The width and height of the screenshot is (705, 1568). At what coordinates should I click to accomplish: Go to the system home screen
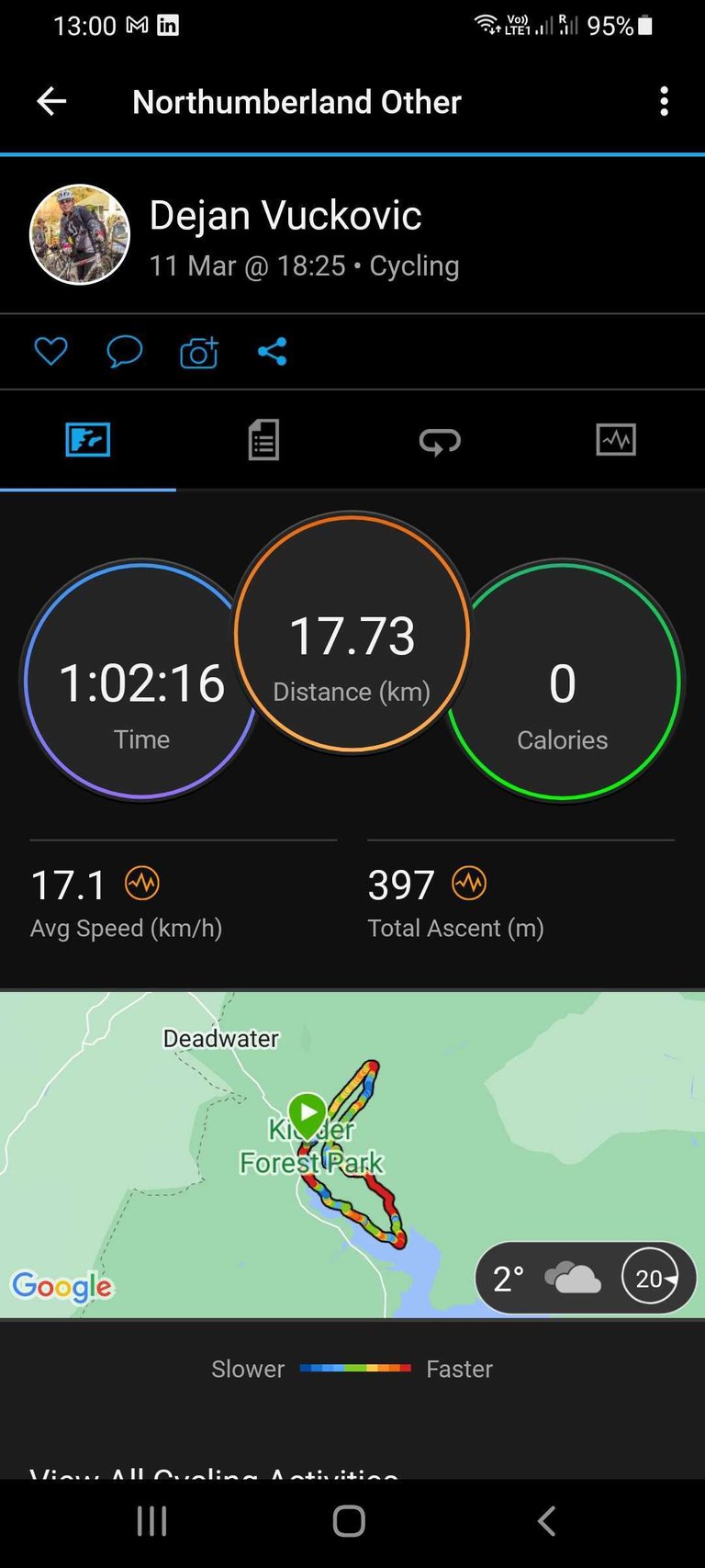[349, 1520]
